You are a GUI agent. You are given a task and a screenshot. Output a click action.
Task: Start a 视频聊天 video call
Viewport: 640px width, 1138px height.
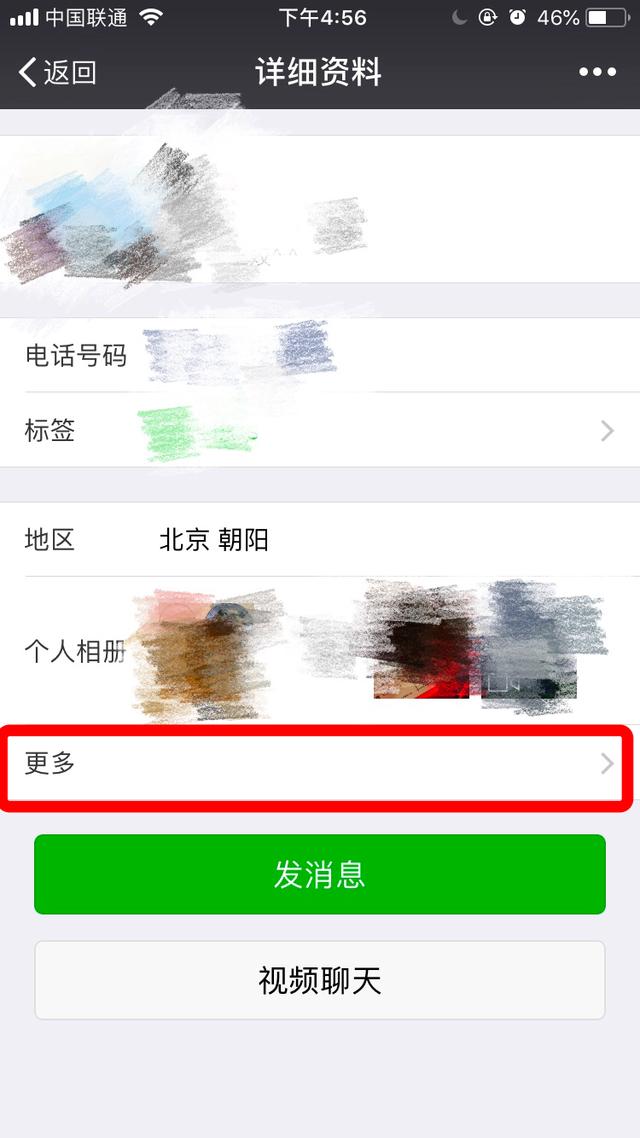pos(320,981)
